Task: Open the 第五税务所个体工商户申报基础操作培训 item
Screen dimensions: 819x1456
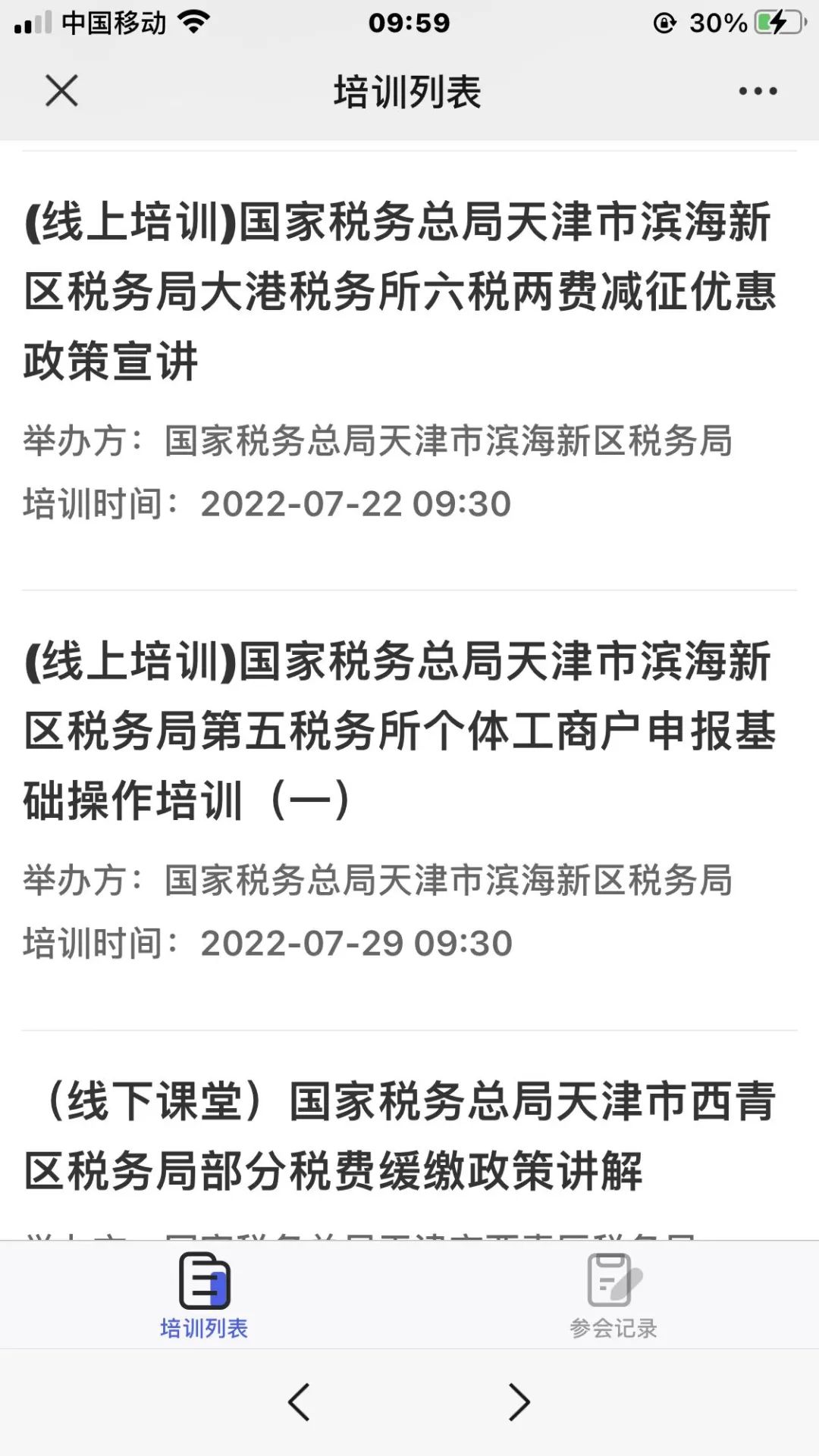Action: (x=409, y=809)
